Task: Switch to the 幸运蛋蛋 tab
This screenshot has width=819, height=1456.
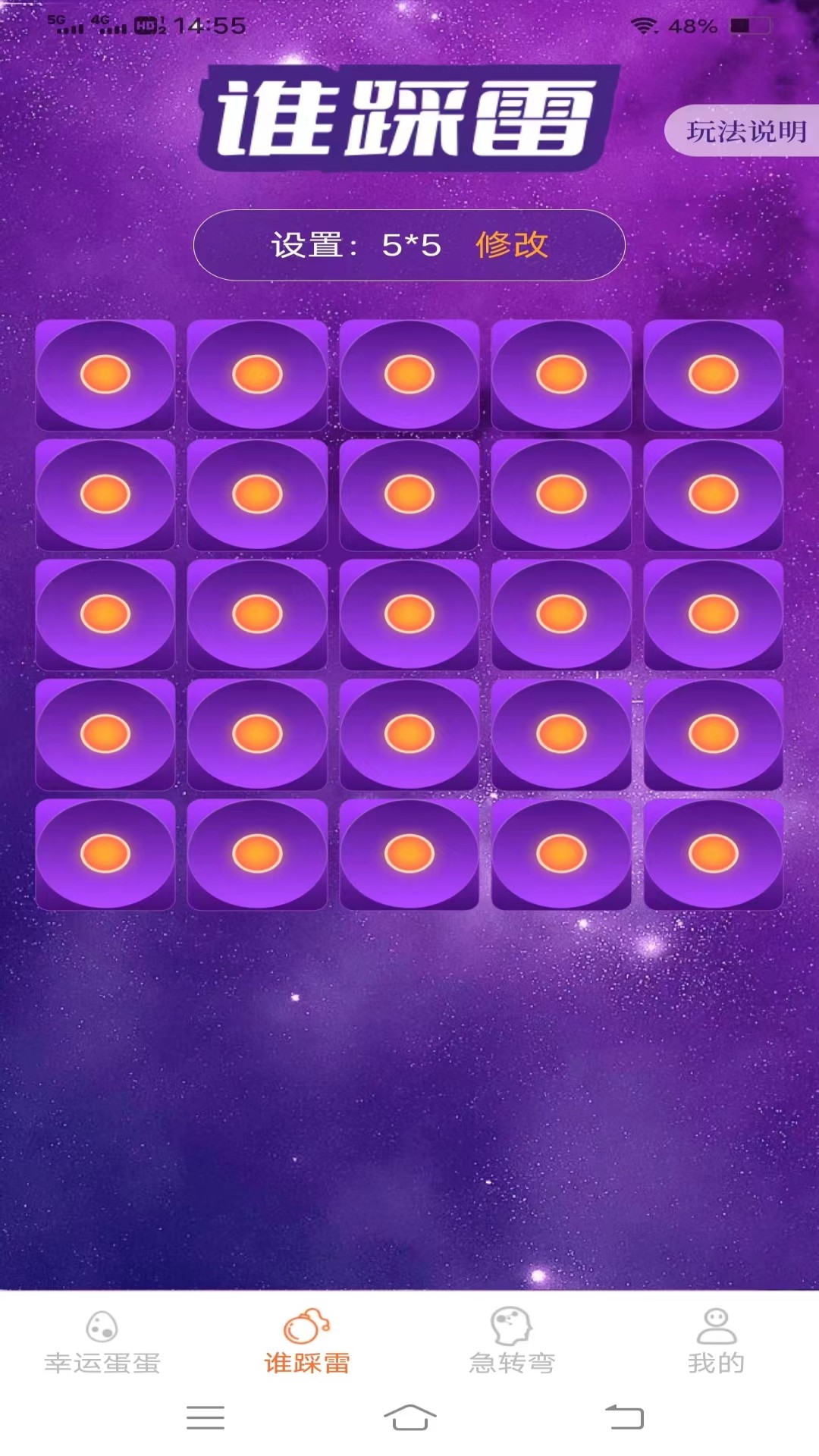Action: (102, 1341)
